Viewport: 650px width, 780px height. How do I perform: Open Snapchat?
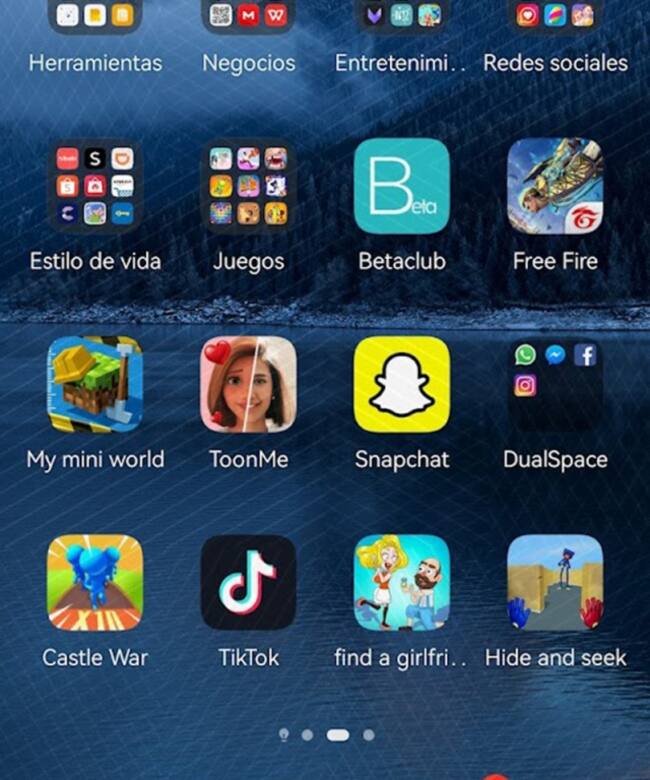(401, 384)
